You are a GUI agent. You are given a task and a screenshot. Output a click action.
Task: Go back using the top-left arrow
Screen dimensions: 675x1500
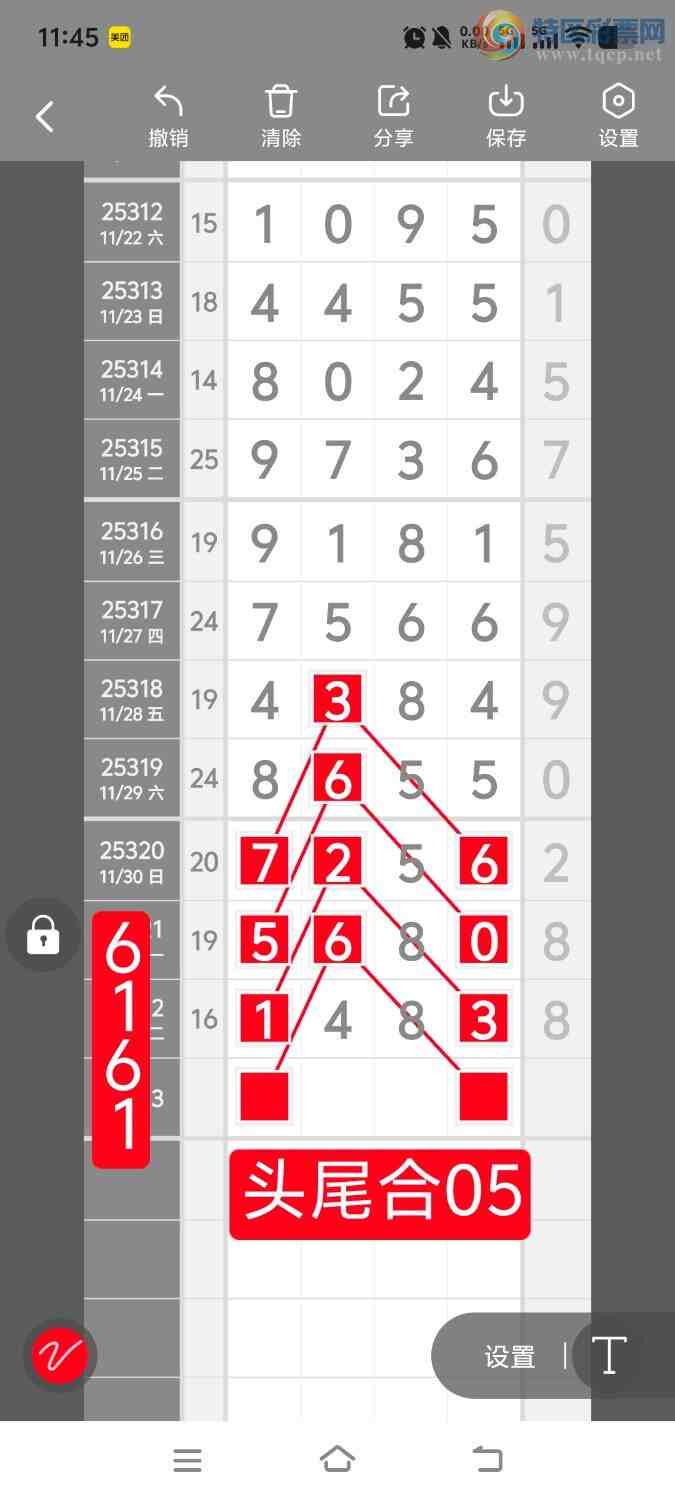pos(45,117)
